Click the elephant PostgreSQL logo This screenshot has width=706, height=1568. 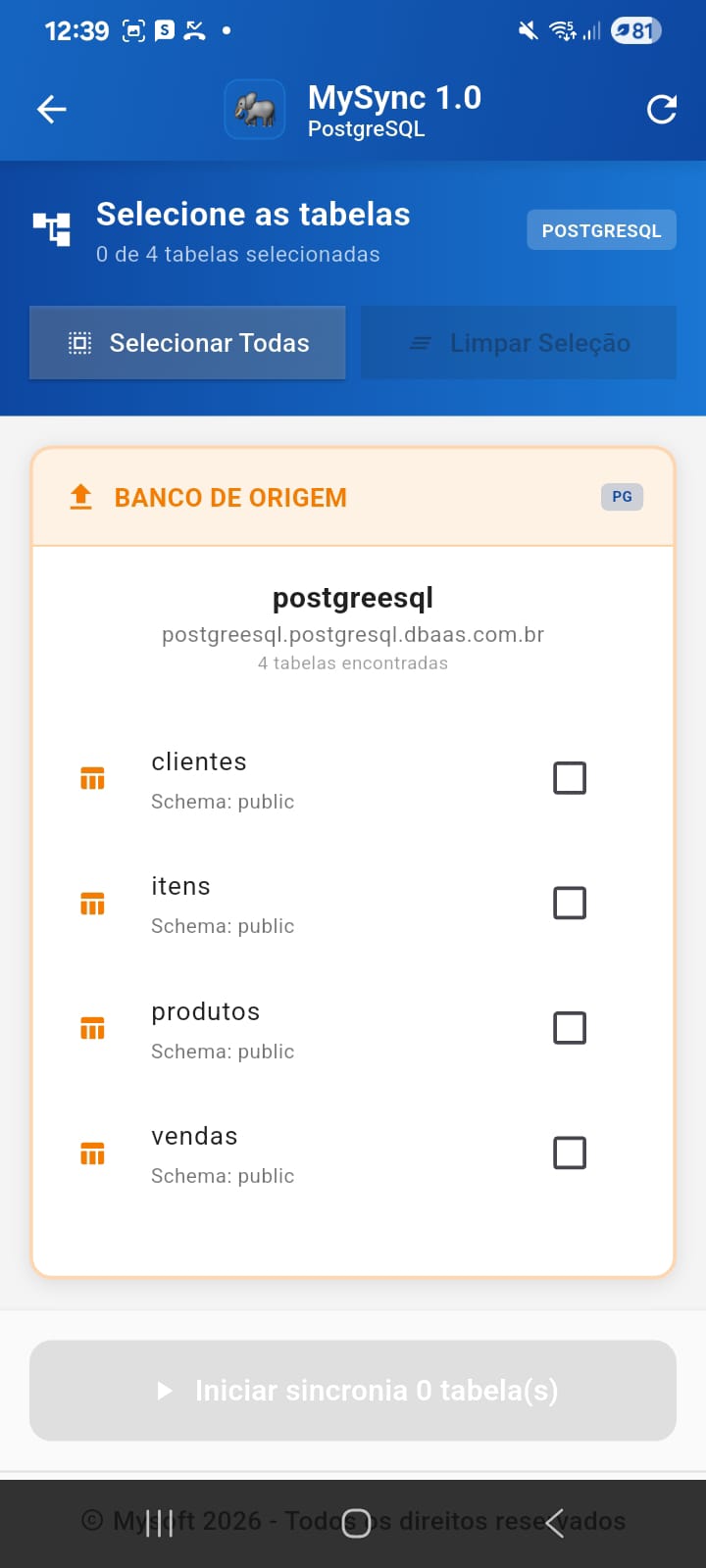[254, 109]
